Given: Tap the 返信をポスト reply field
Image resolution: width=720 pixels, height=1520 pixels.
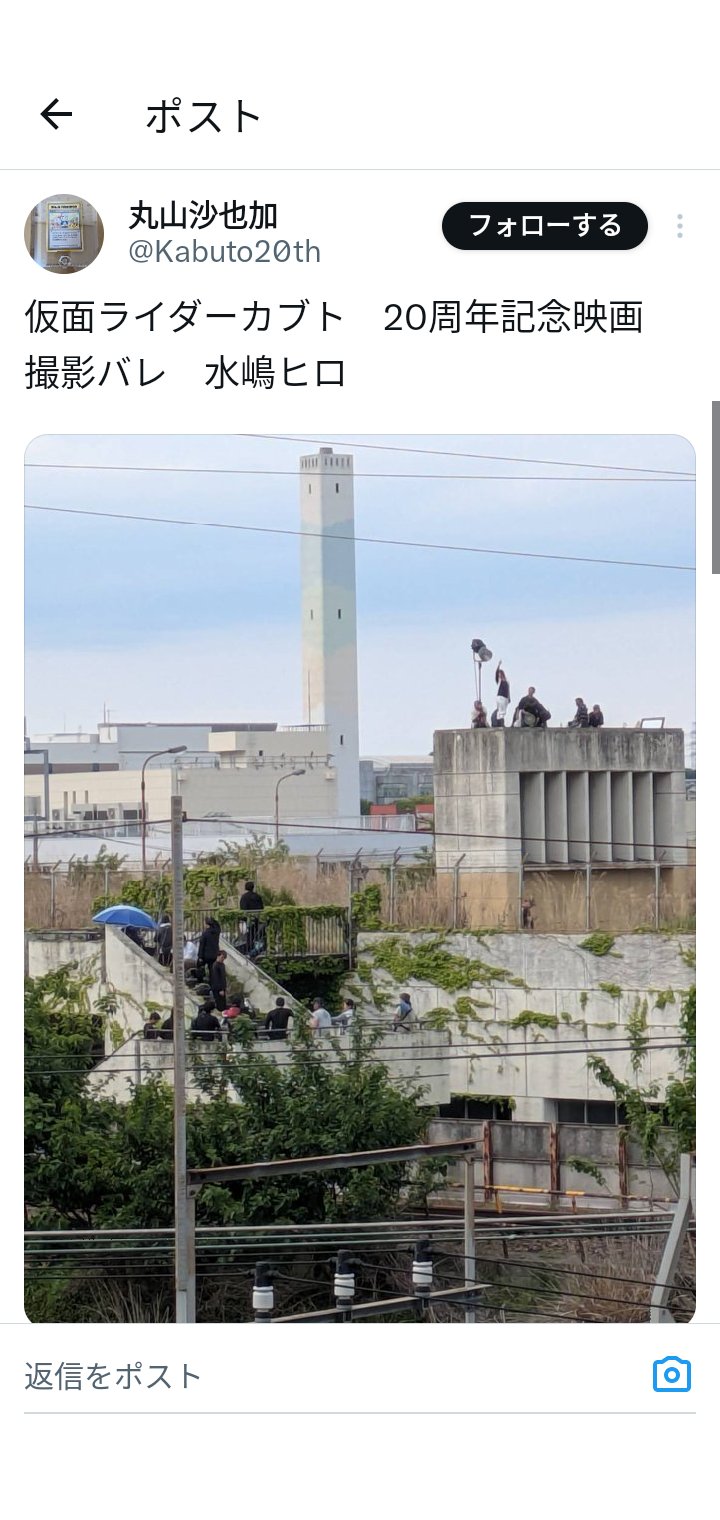Looking at the screenshot, I should [320, 1376].
